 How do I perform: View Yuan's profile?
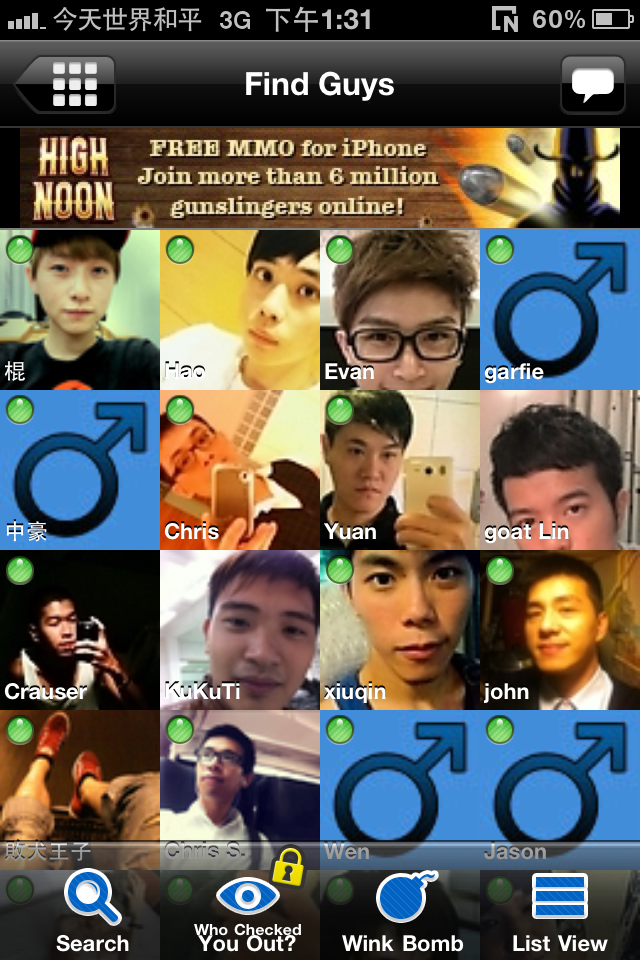pyautogui.click(x=400, y=470)
